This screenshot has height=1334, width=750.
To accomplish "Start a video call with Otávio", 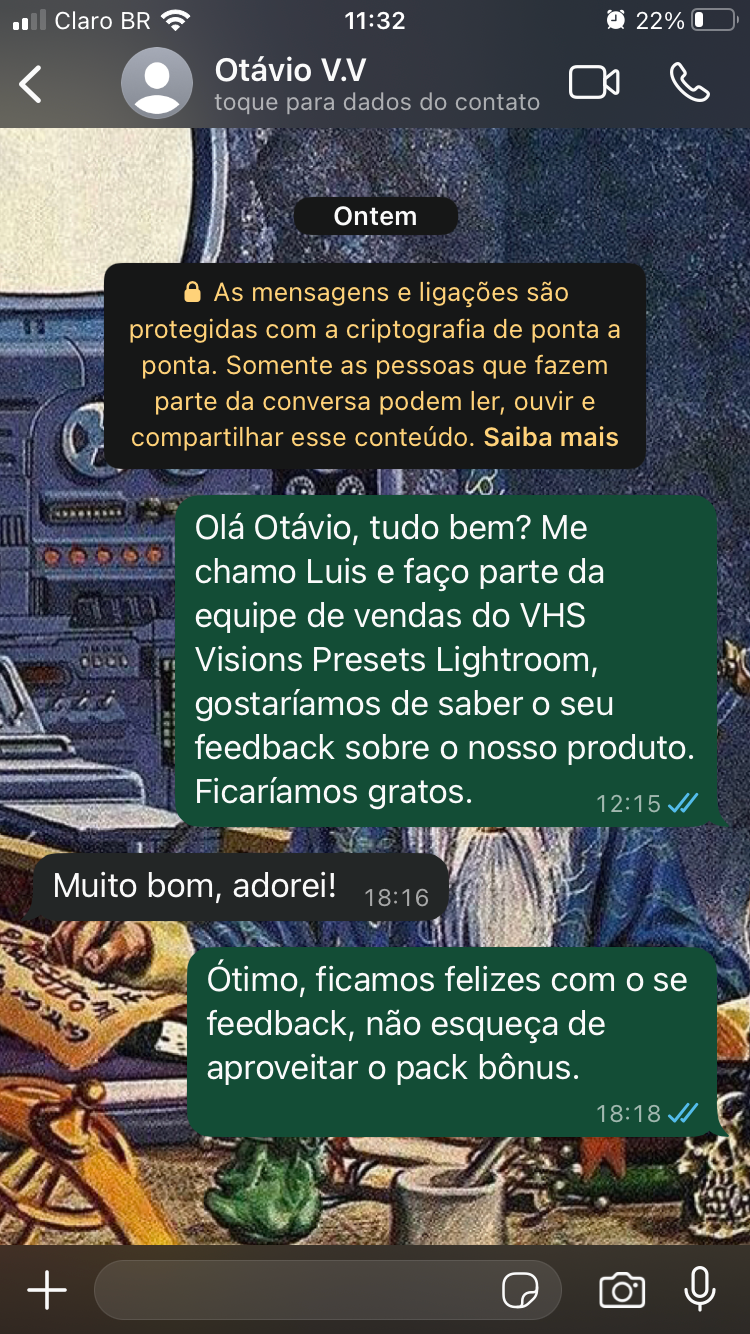I will 594,84.
